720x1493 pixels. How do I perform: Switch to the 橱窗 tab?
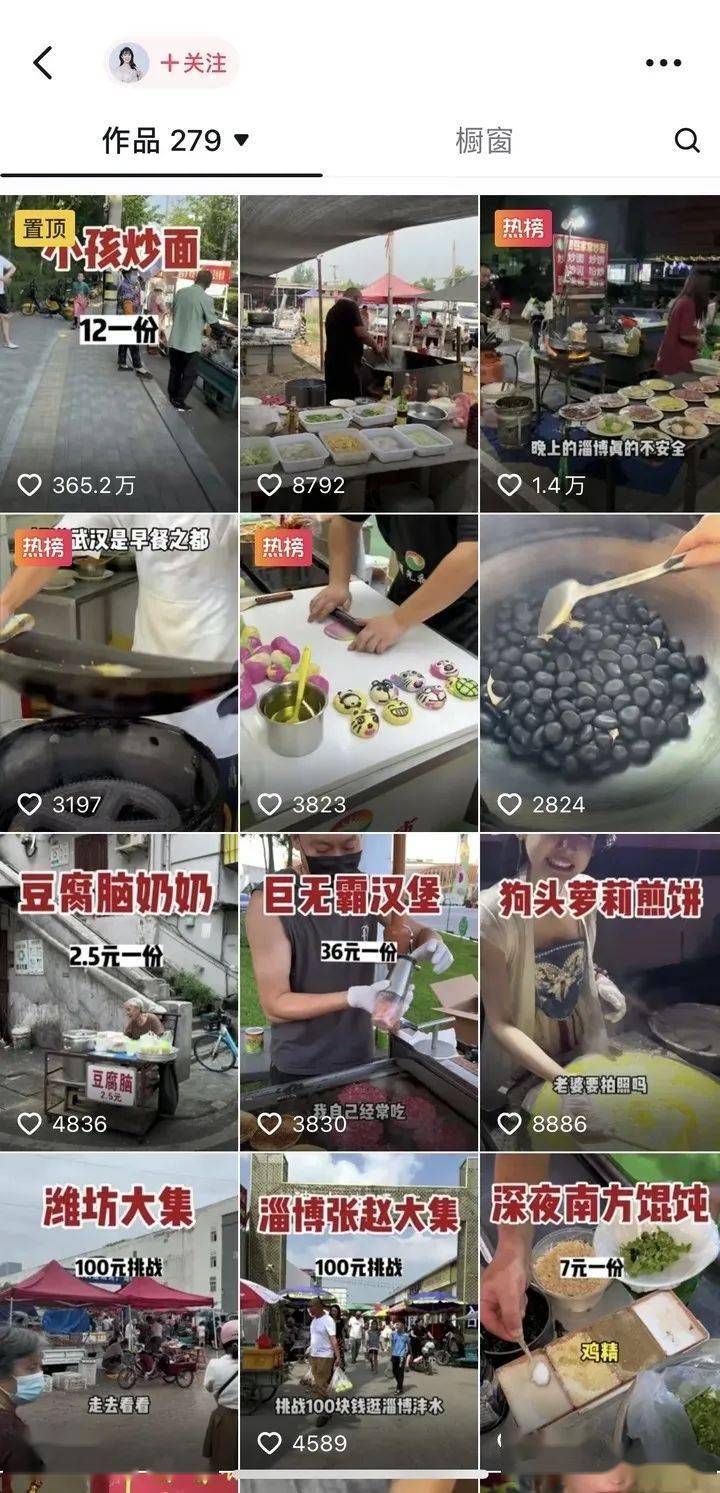point(484,141)
